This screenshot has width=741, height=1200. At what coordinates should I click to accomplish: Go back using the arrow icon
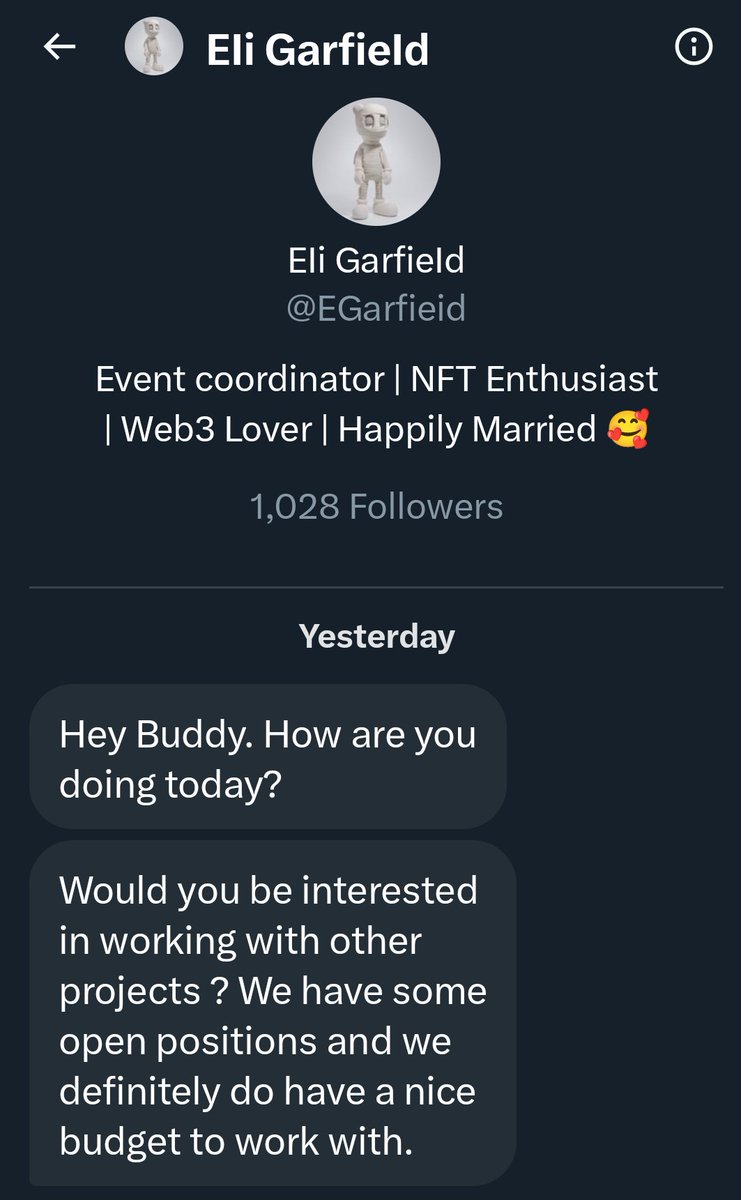[x=60, y=48]
